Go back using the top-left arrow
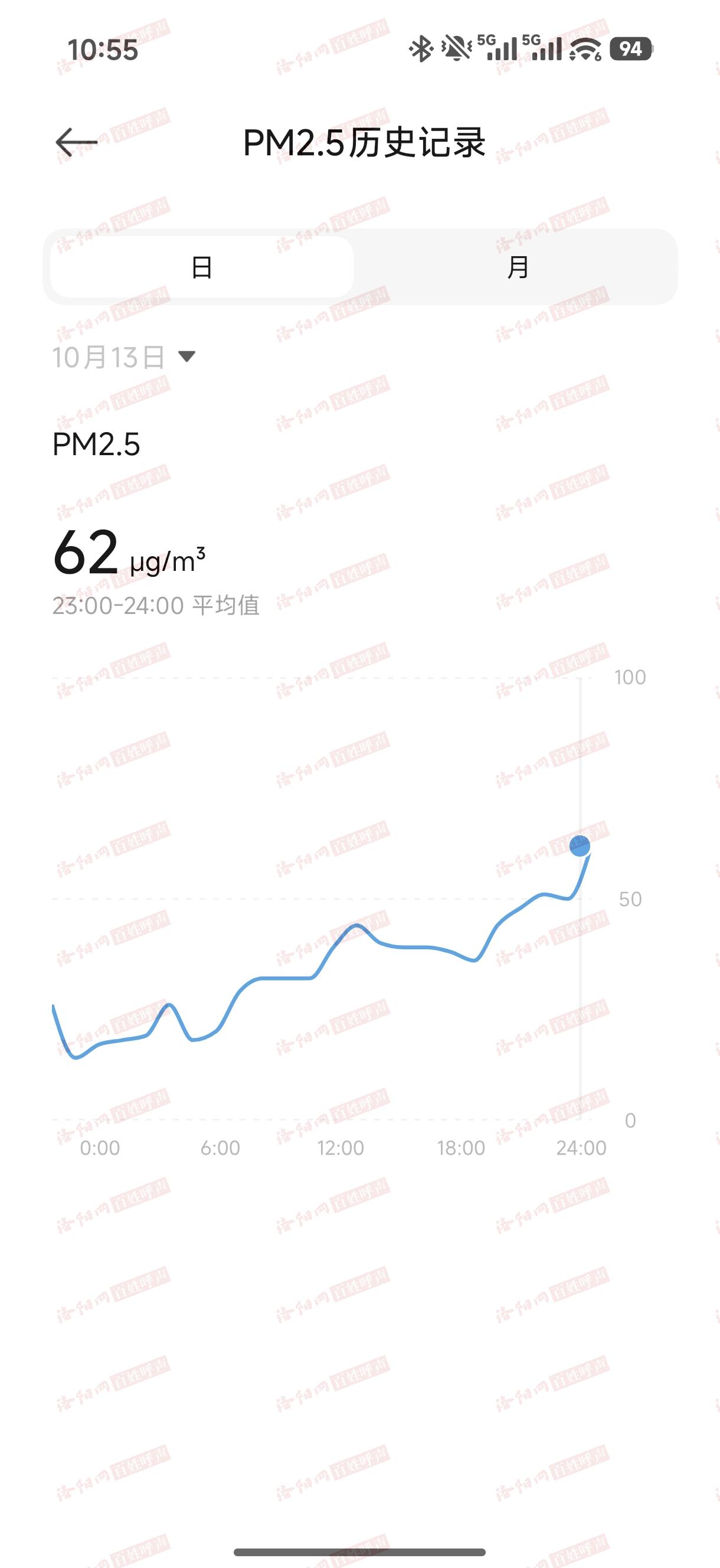720x1568 pixels. click(77, 142)
